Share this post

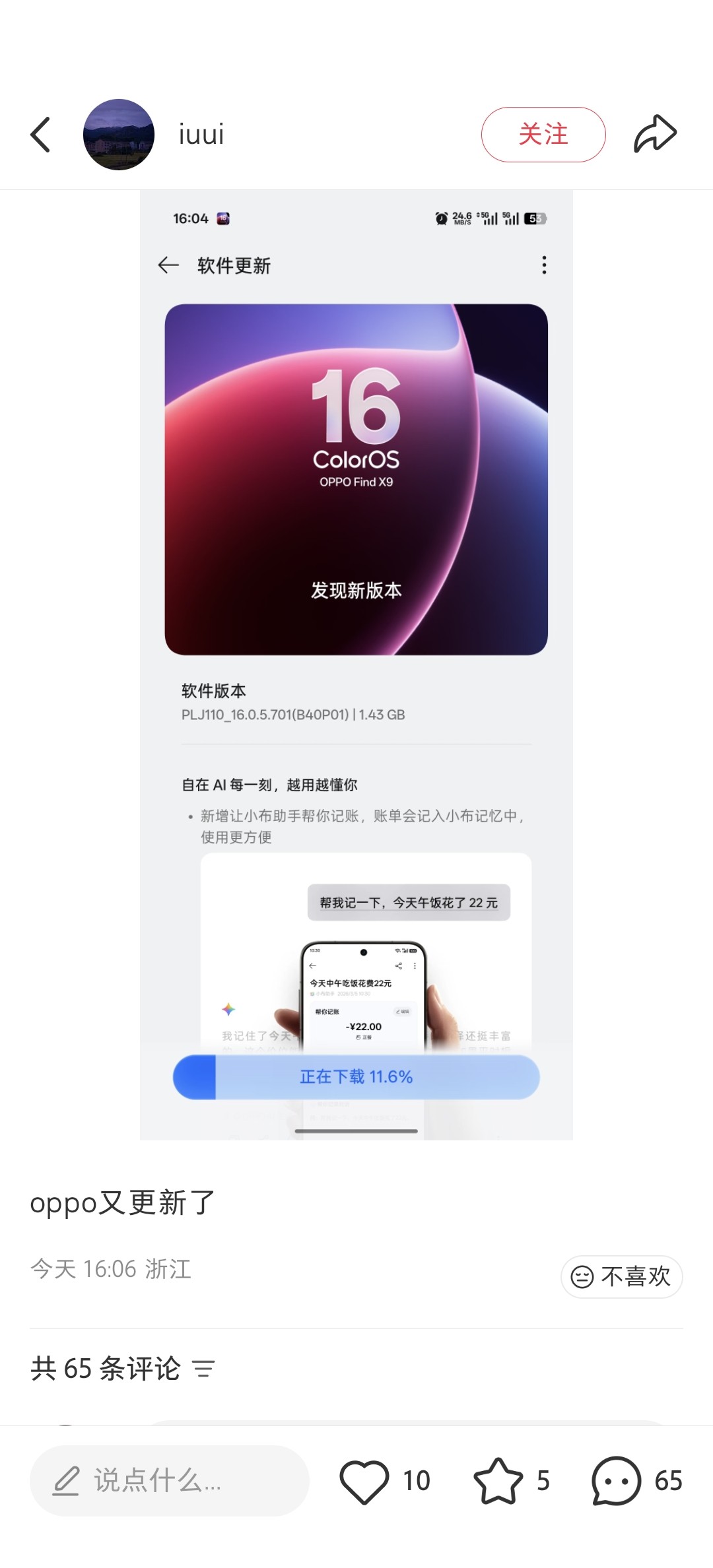pos(655,135)
